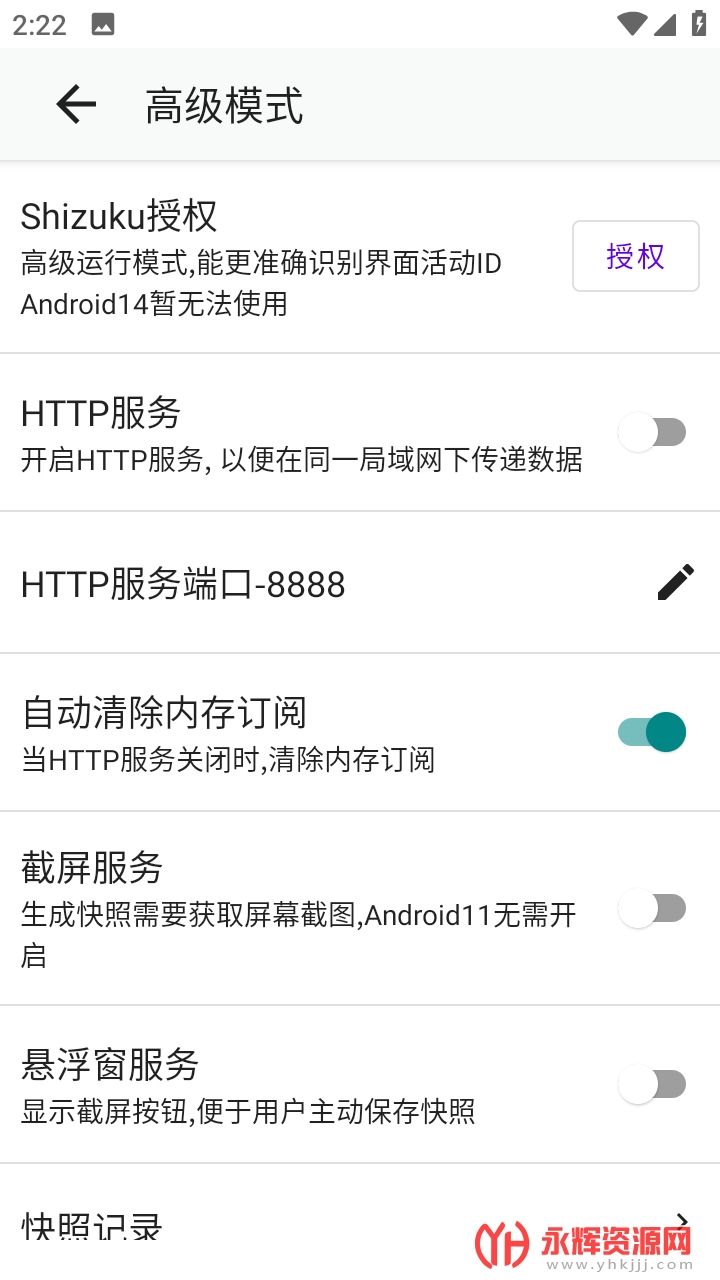Edit the HTTP服务端口 with pencil icon
The height and width of the screenshot is (1280, 720).
[x=675, y=582]
